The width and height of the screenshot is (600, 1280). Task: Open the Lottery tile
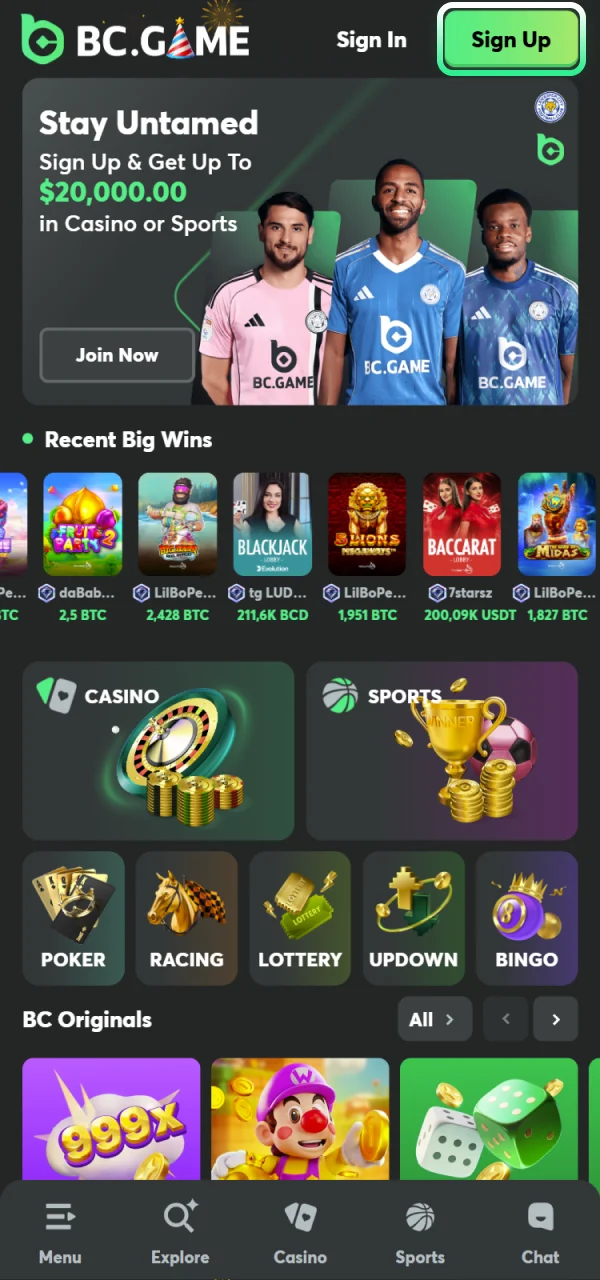[300, 918]
